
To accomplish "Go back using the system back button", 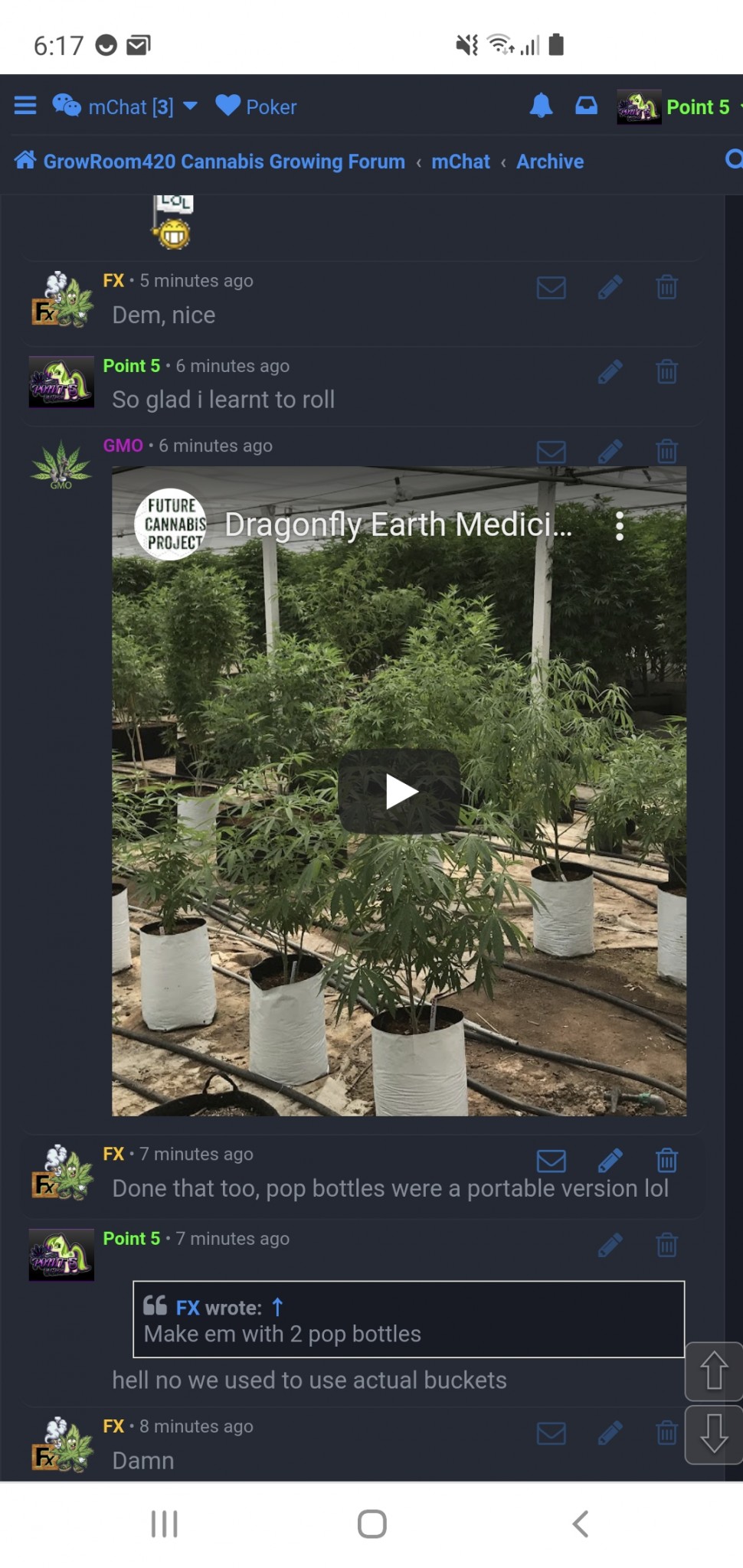I will 581,1524.
